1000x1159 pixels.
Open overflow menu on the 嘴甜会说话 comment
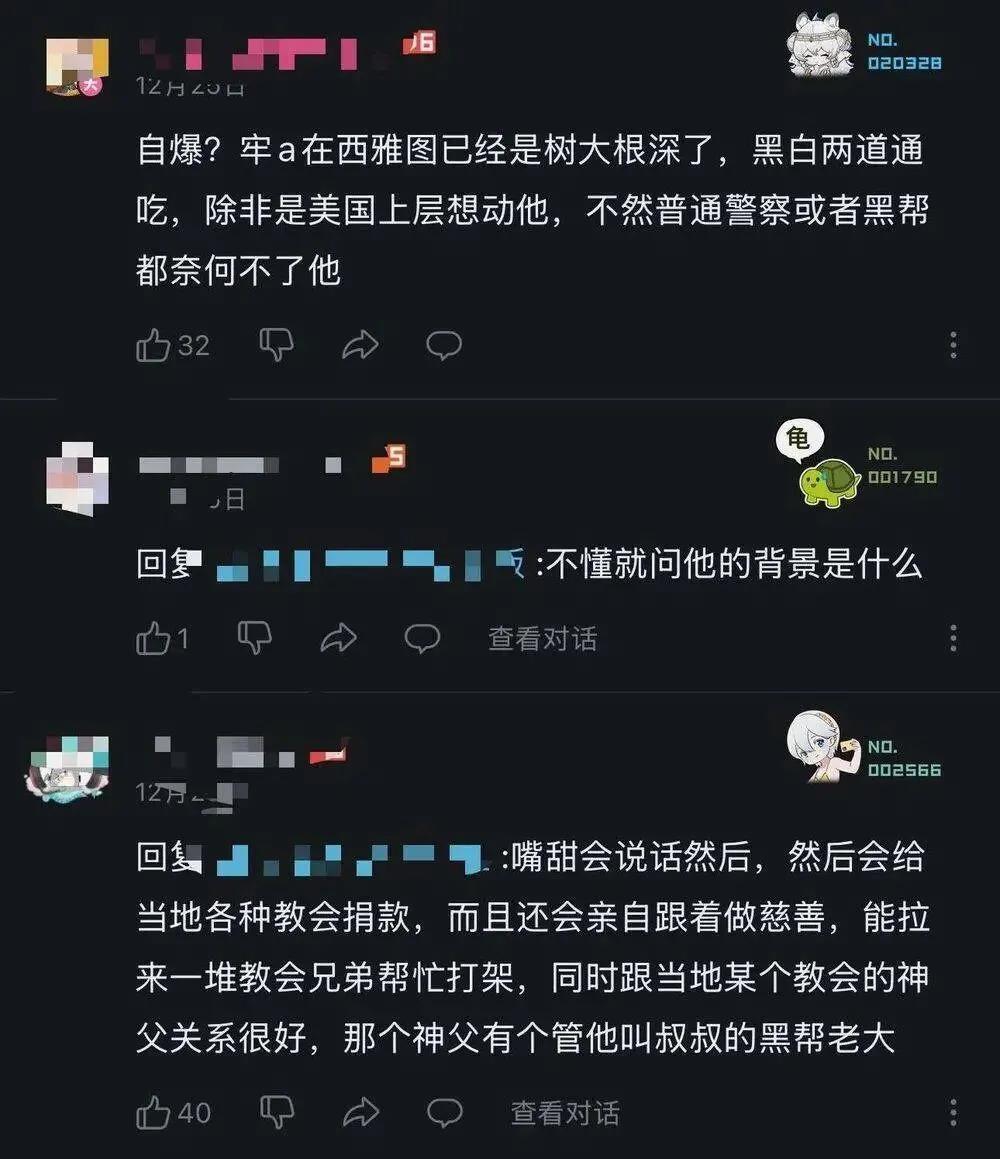pos(953,1111)
